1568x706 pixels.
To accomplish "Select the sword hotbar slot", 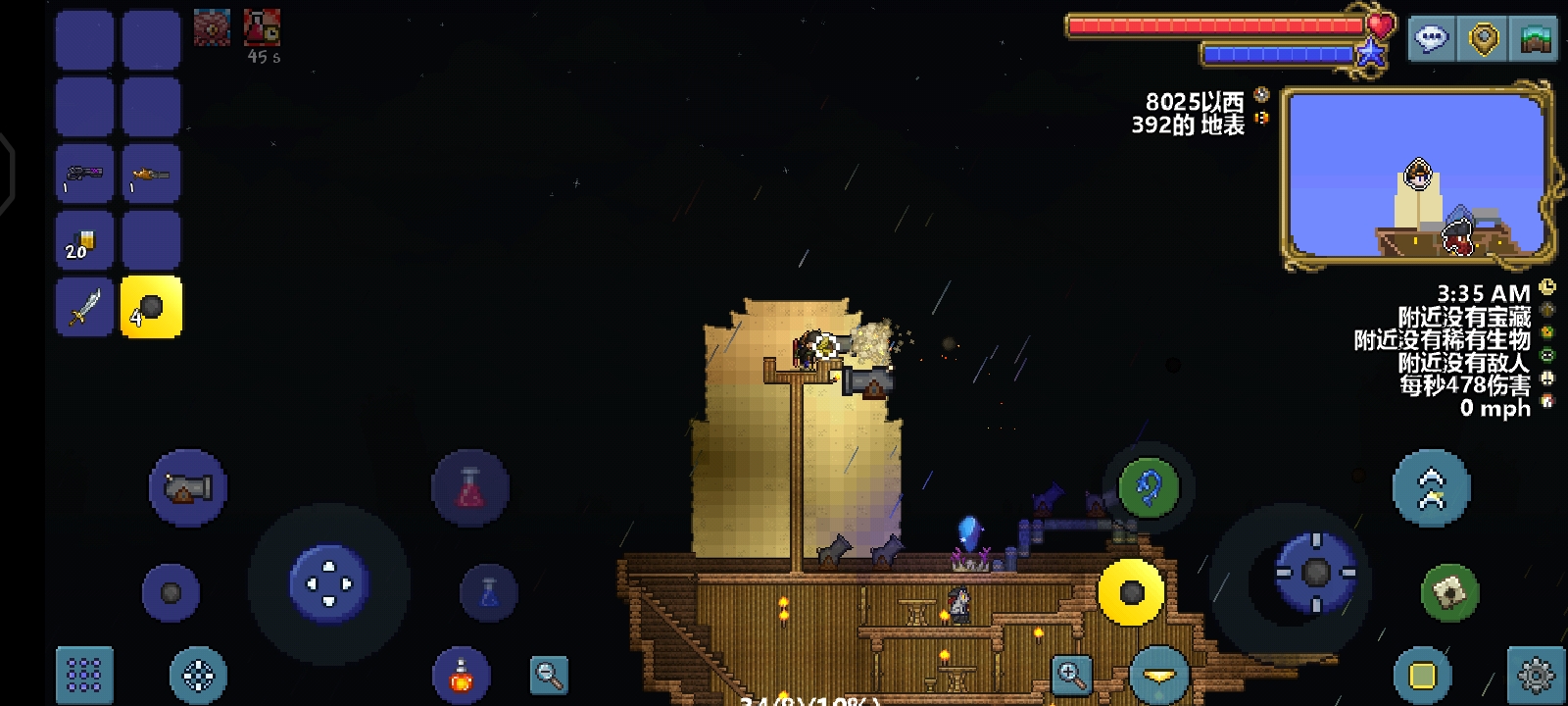I will point(84,308).
